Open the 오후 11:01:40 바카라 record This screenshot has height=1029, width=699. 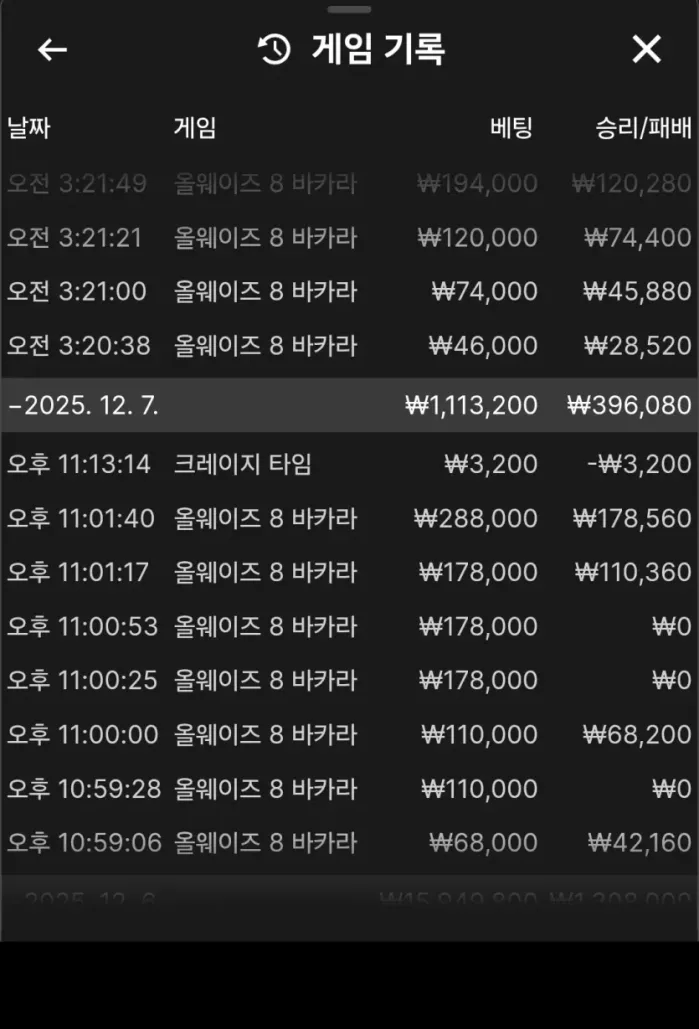tap(349, 518)
